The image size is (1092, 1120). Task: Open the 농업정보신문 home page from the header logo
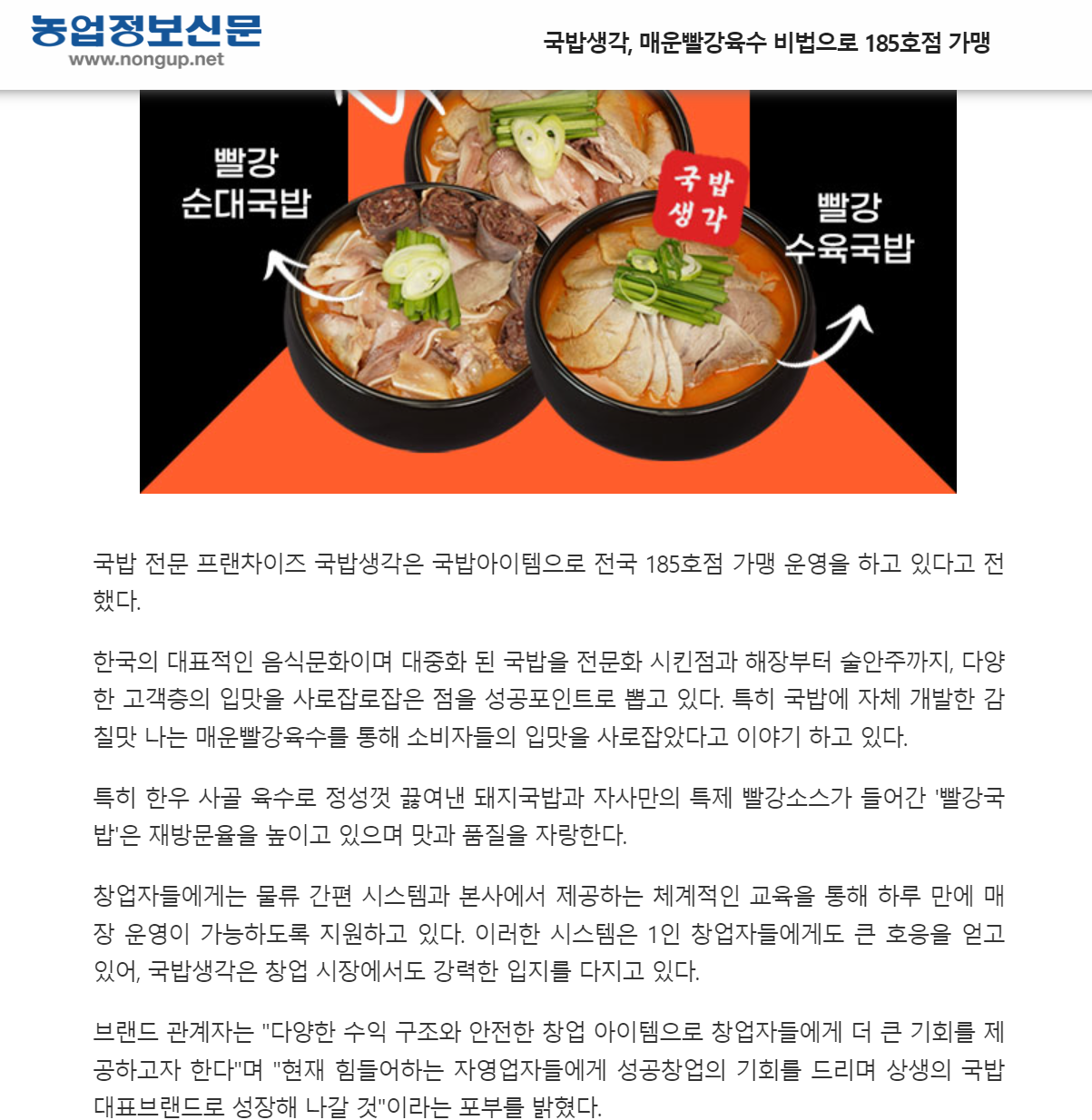pyautogui.click(x=145, y=41)
